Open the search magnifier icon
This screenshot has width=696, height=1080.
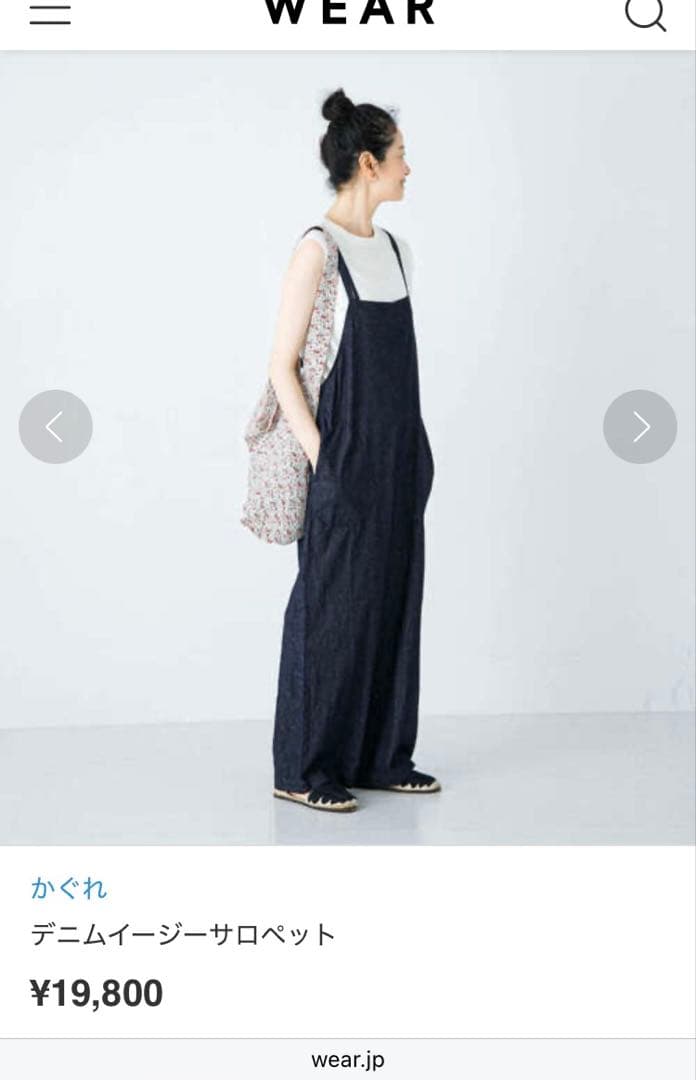tap(645, 14)
